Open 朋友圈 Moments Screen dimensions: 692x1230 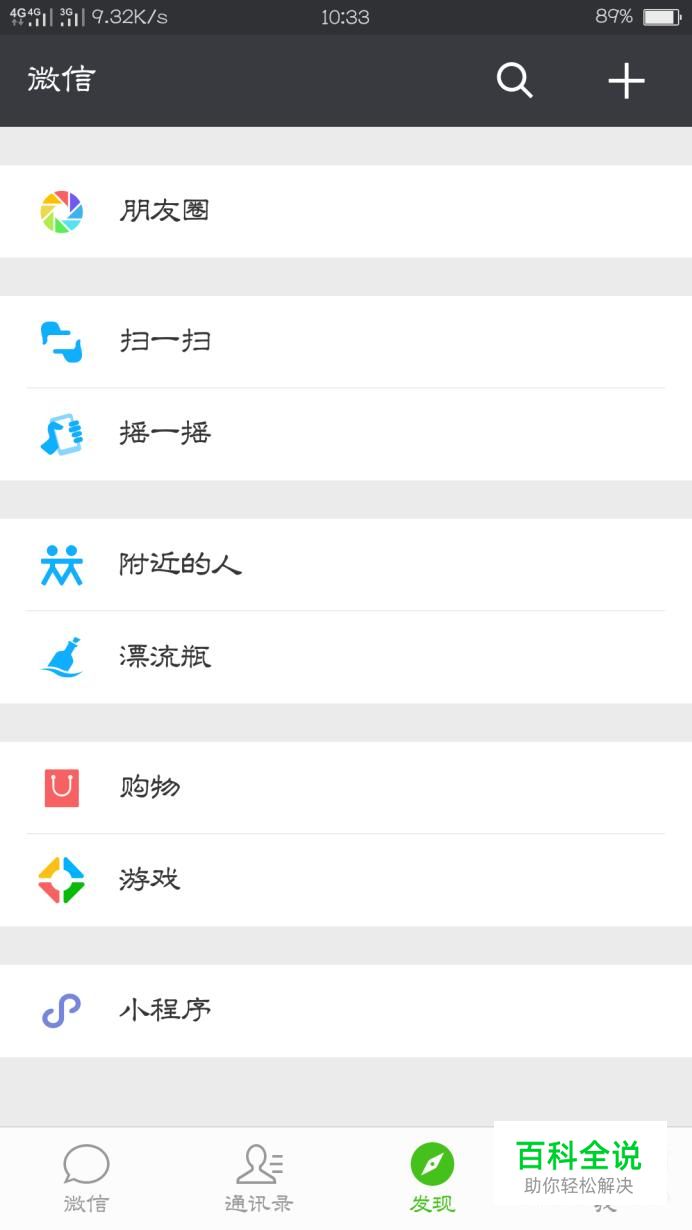tap(346, 211)
